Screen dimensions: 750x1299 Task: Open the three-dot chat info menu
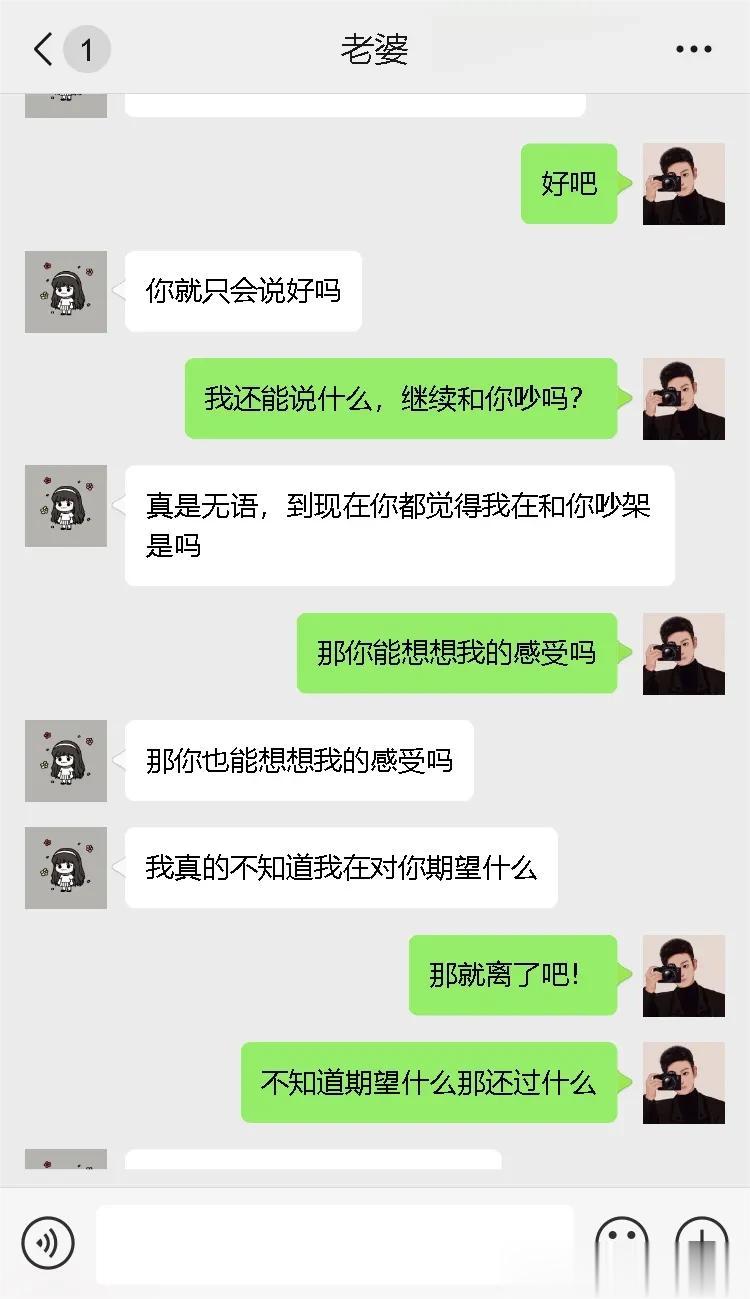point(693,49)
